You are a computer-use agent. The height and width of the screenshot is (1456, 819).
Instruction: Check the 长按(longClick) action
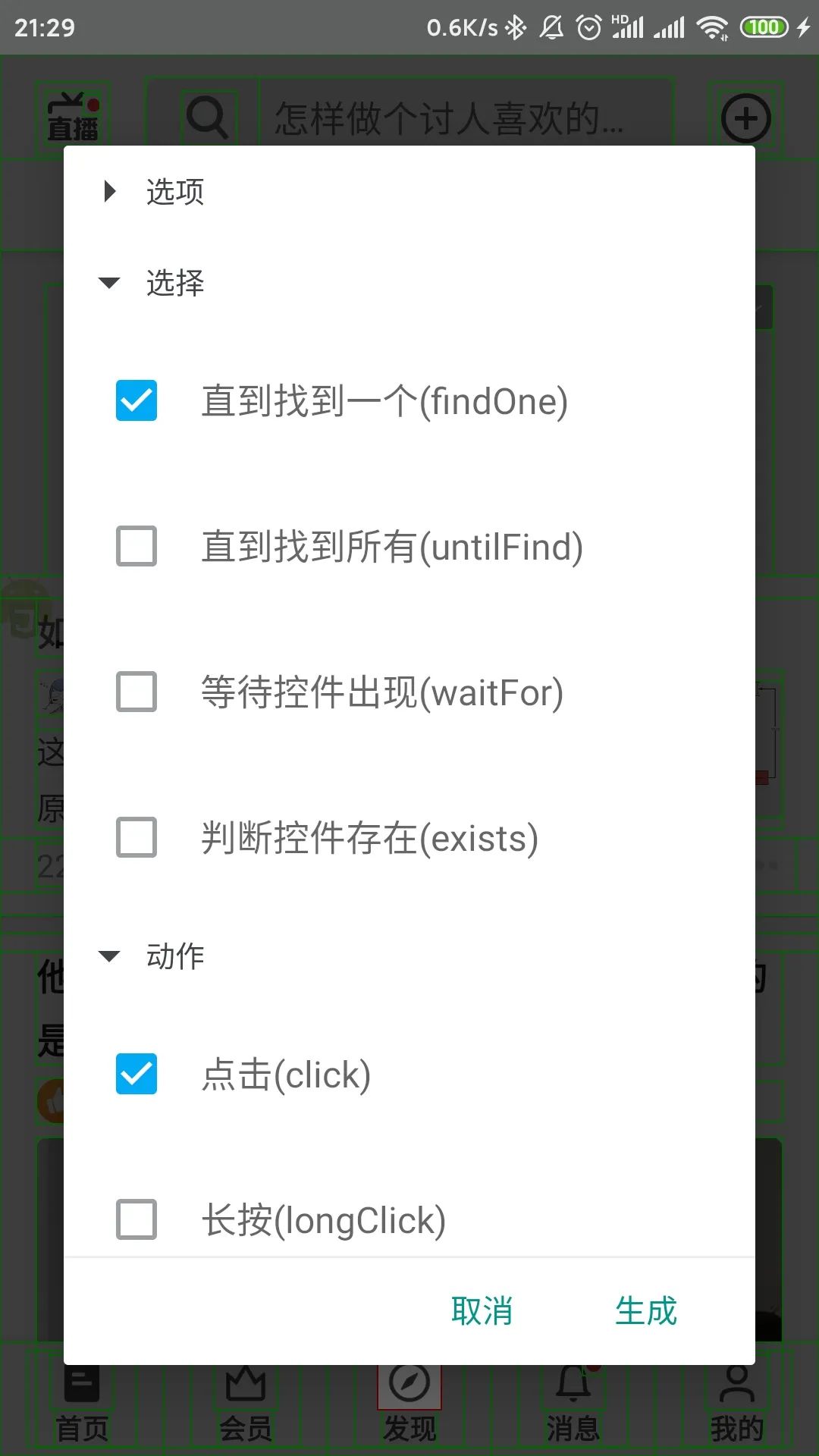point(136,1219)
